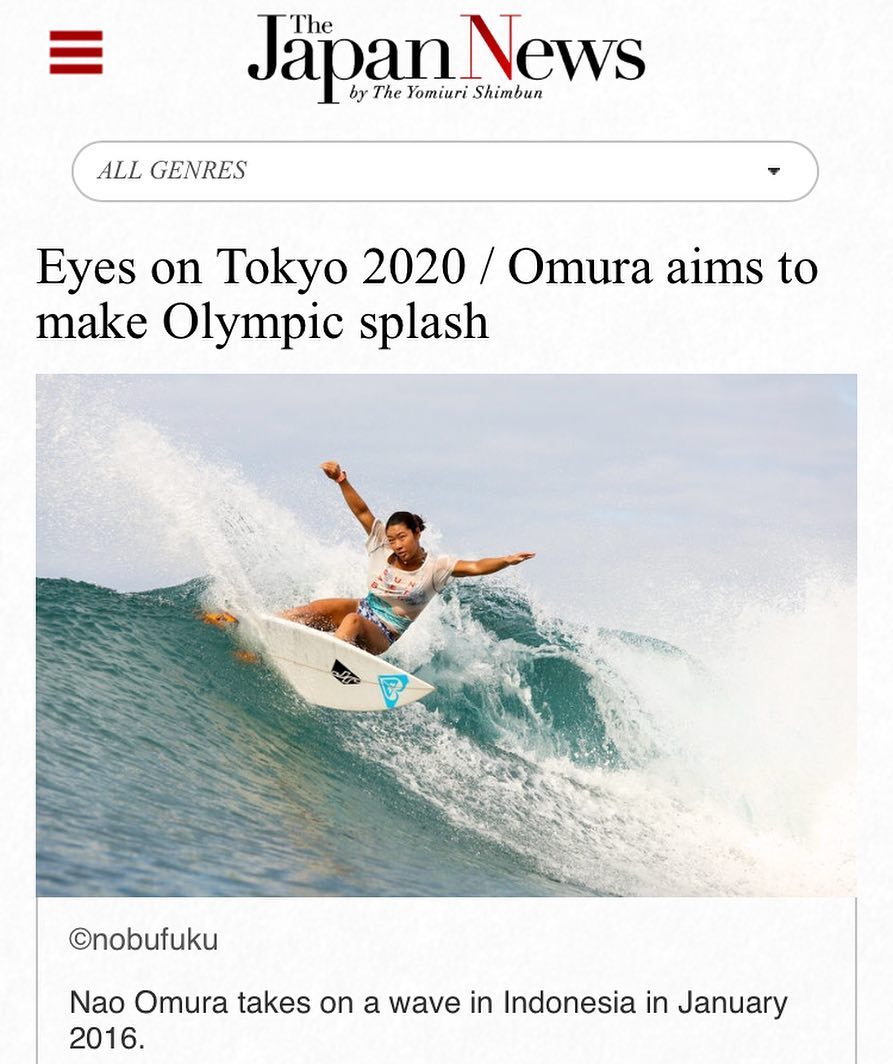Open the hamburger navigation menu
The width and height of the screenshot is (893, 1064).
tap(76, 52)
